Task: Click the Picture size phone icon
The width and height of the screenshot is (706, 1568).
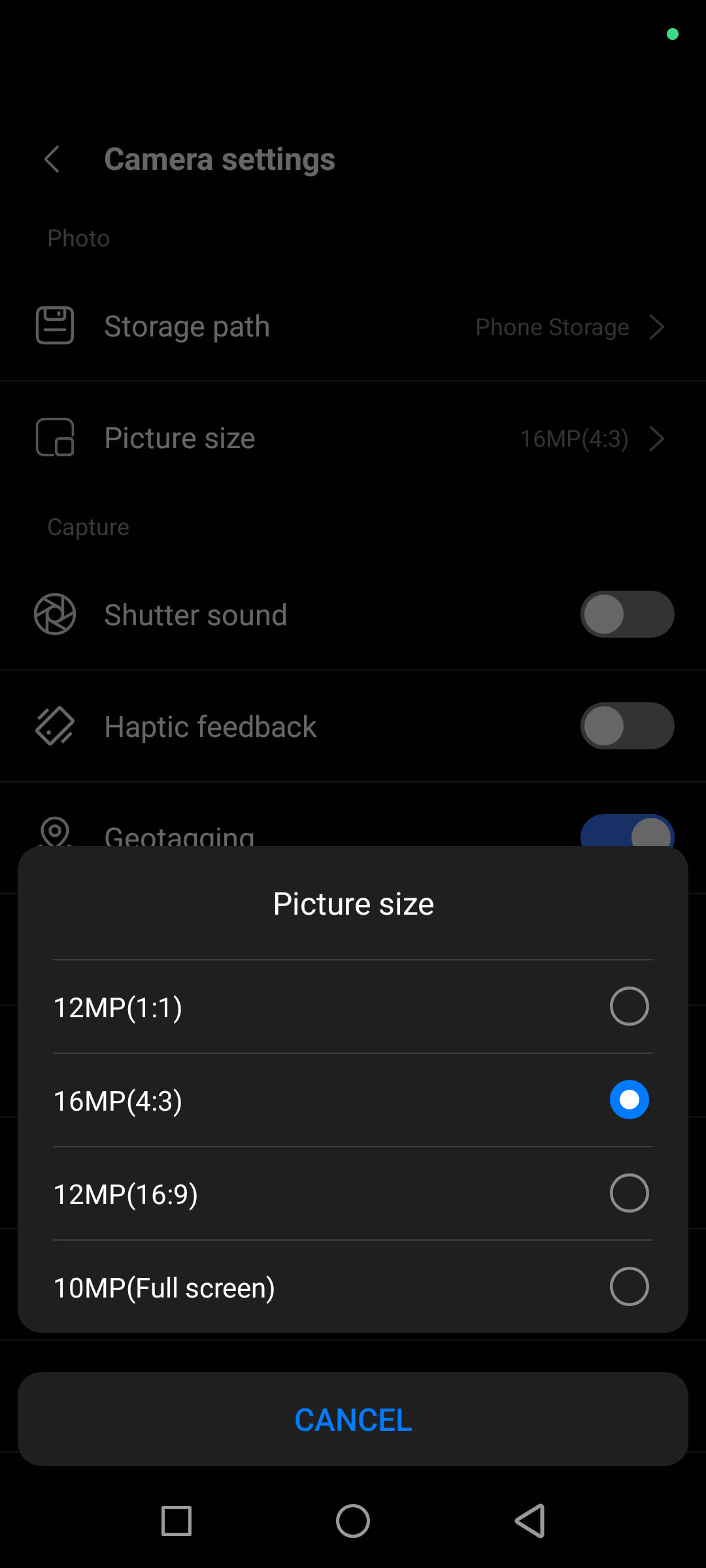Action: click(x=54, y=437)
